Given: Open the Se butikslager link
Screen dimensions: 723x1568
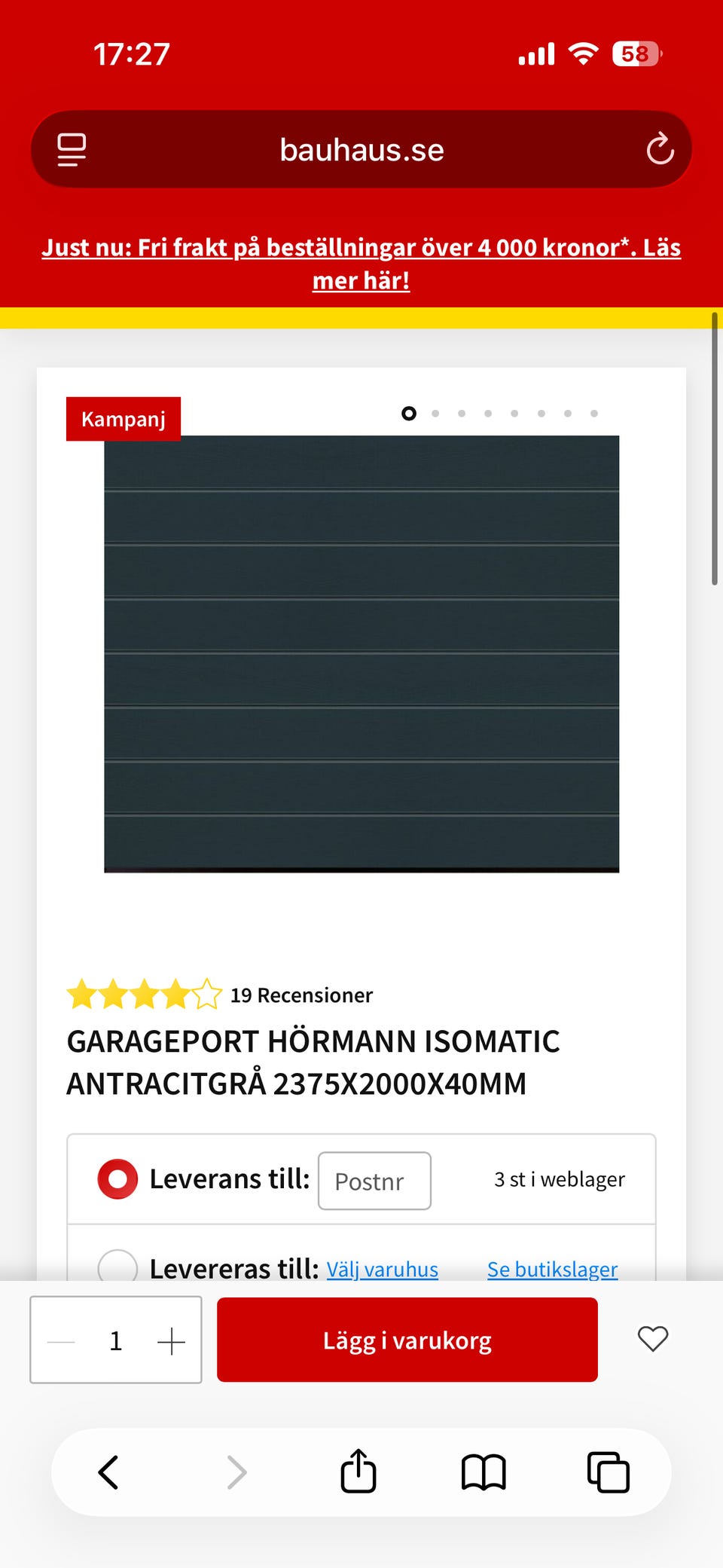Looking at the screenshot, I should coord(552,1270).
